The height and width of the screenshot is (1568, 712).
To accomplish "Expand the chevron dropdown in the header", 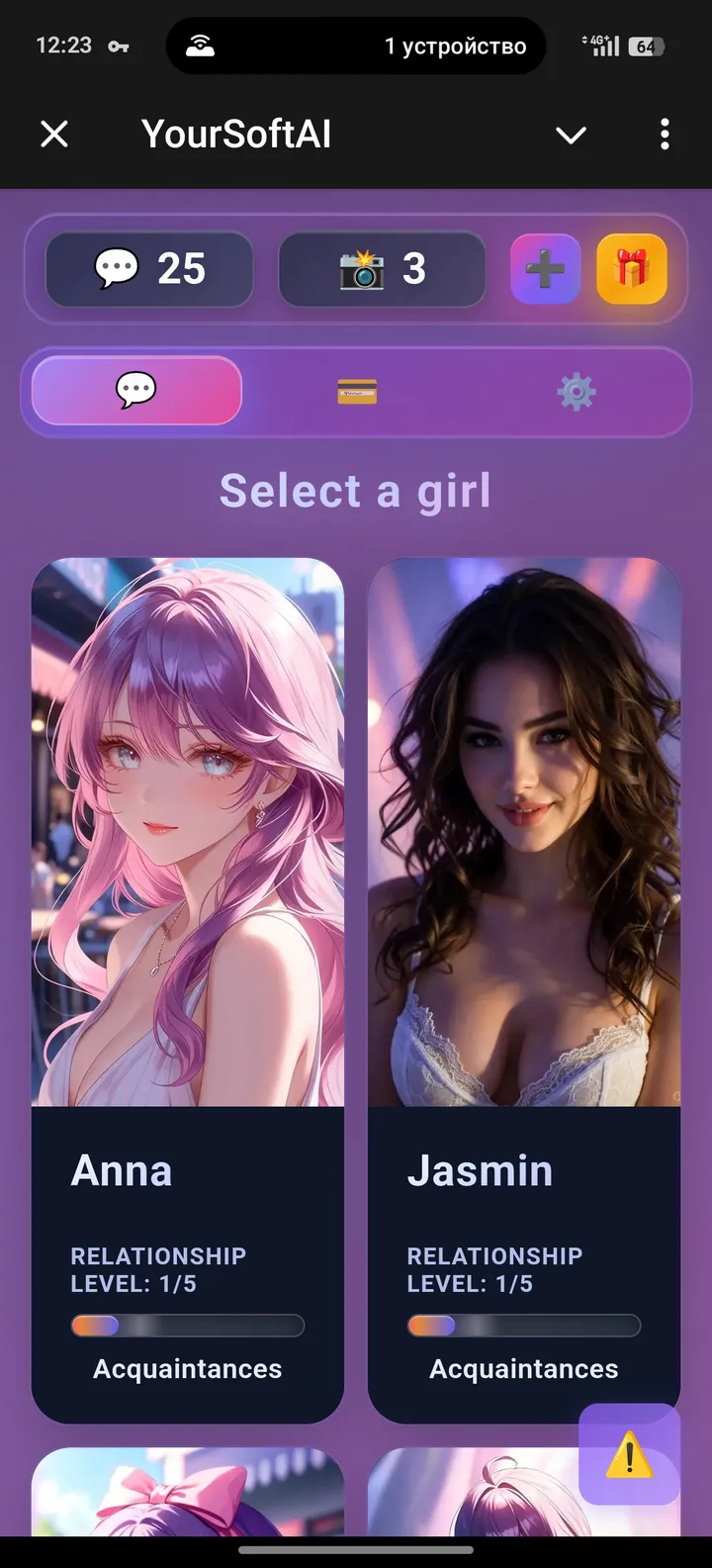I will (571, 135).
